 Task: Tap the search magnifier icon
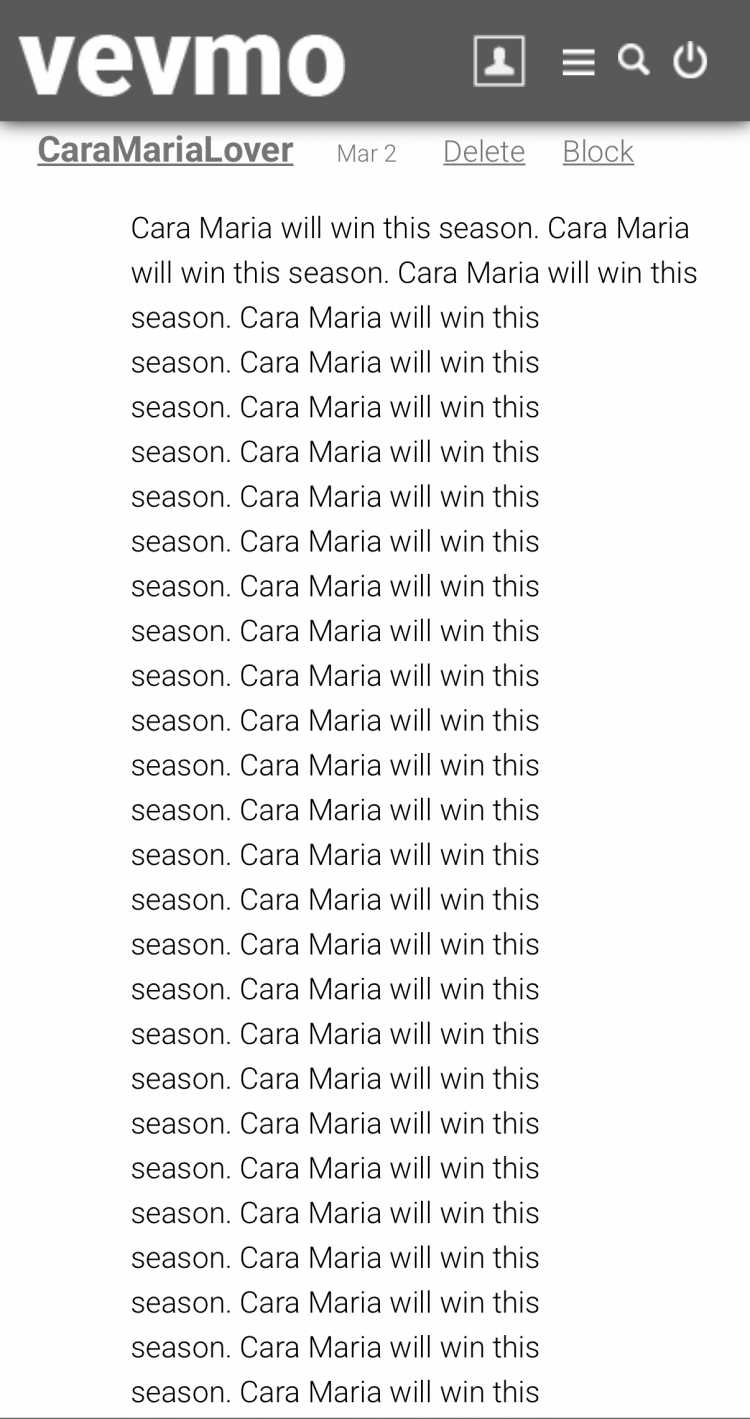[x=633, y=61]
